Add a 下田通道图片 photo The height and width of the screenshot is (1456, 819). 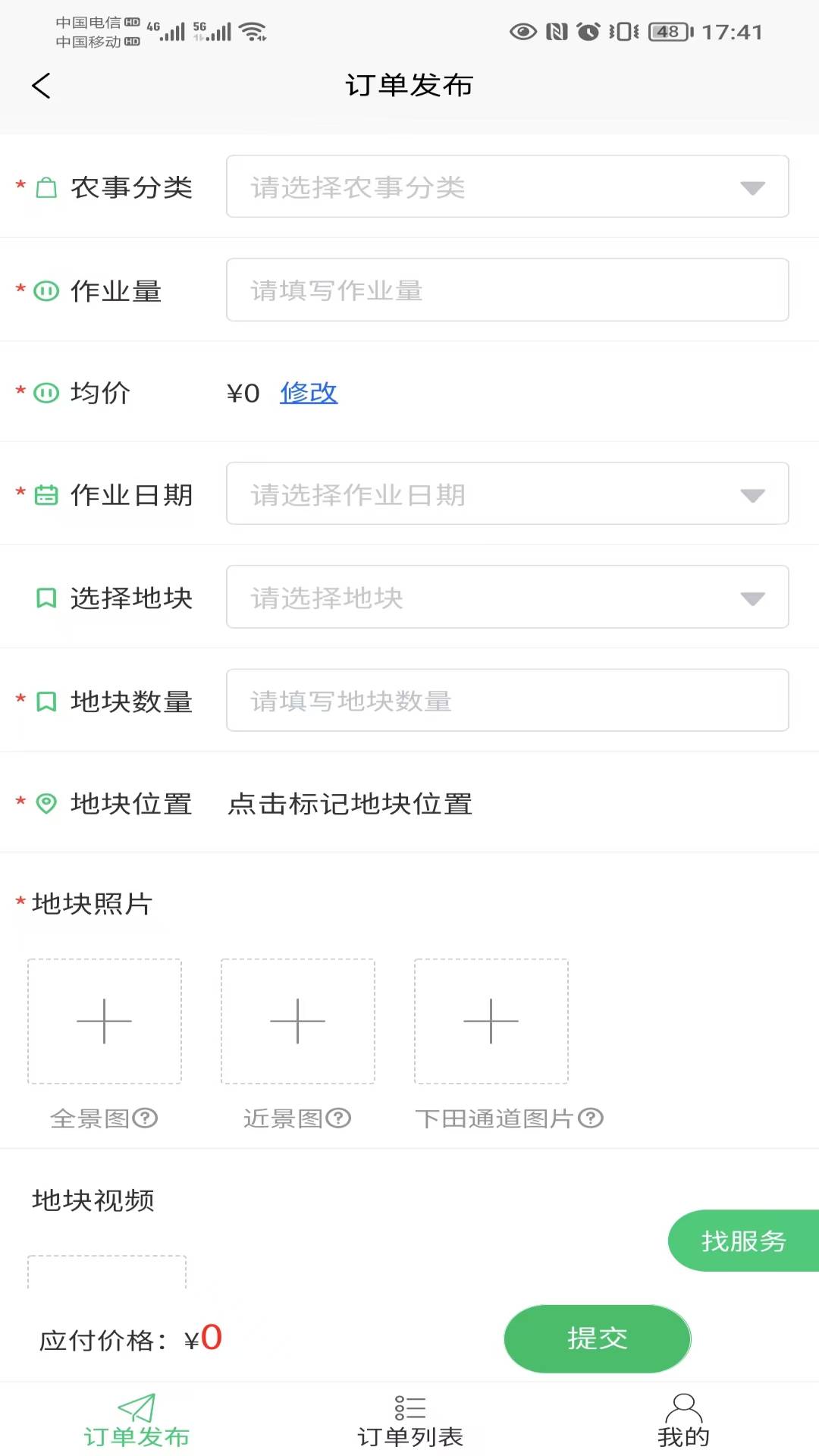click(491, 1021)
